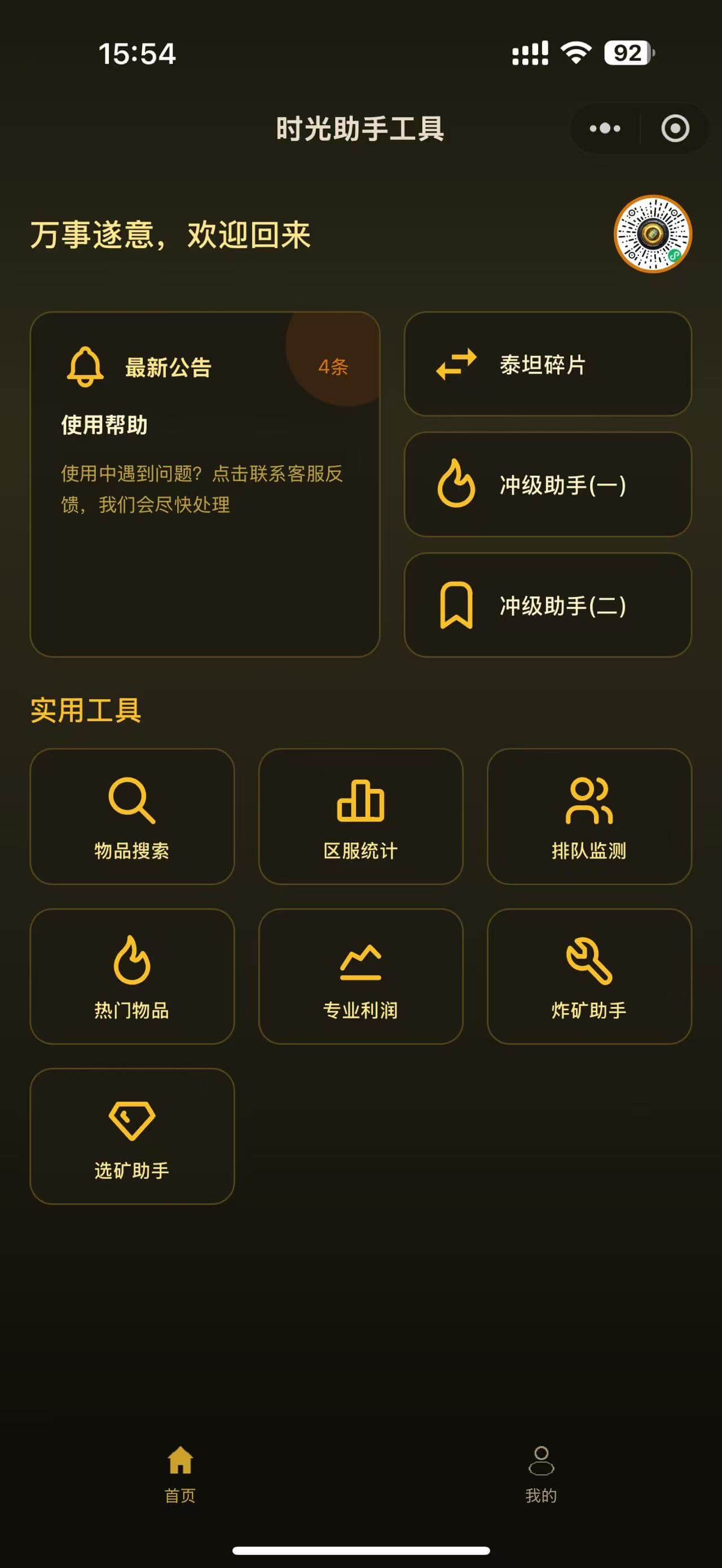Open 冲级助手(二)
Screen dimensions: 722x1568
tap(547, 605)
